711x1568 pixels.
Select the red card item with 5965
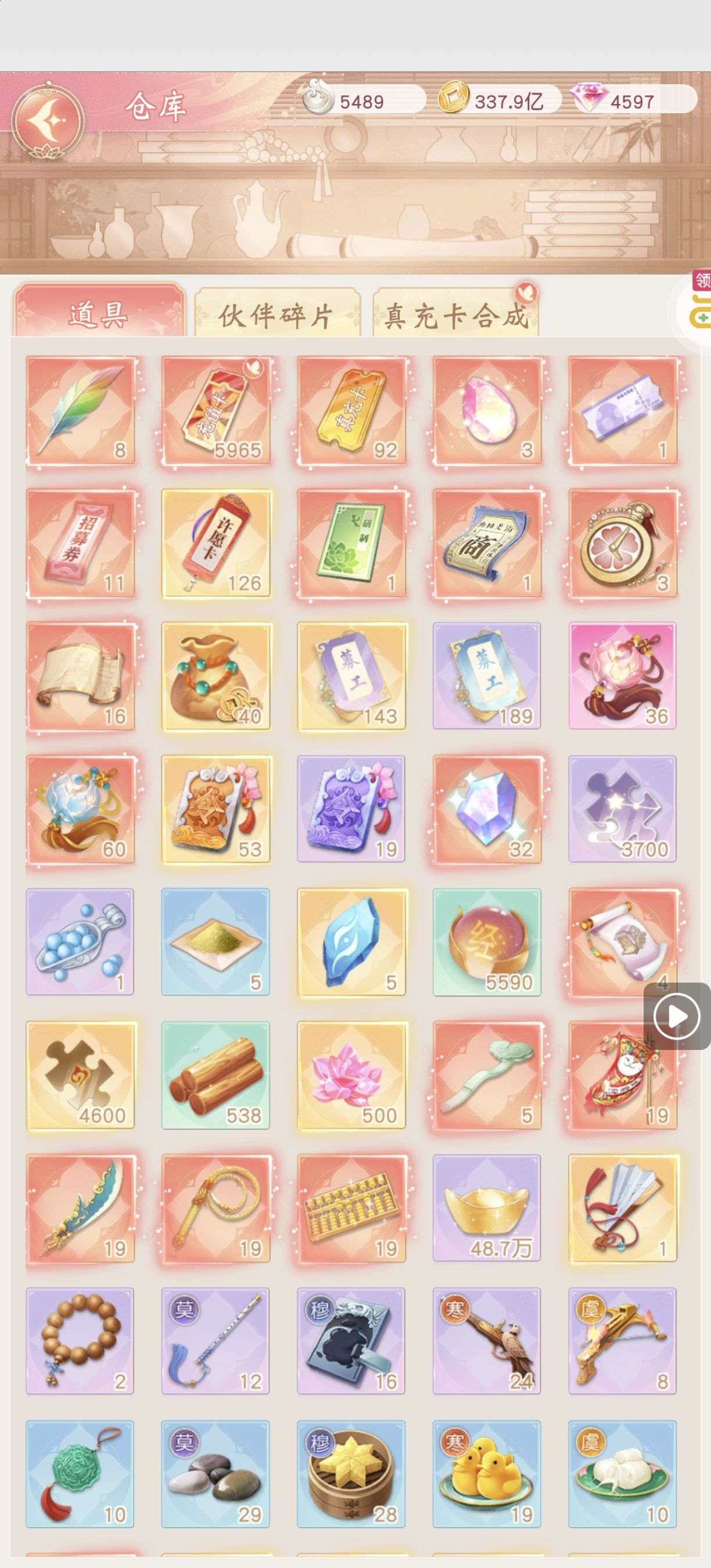(216, 411)
